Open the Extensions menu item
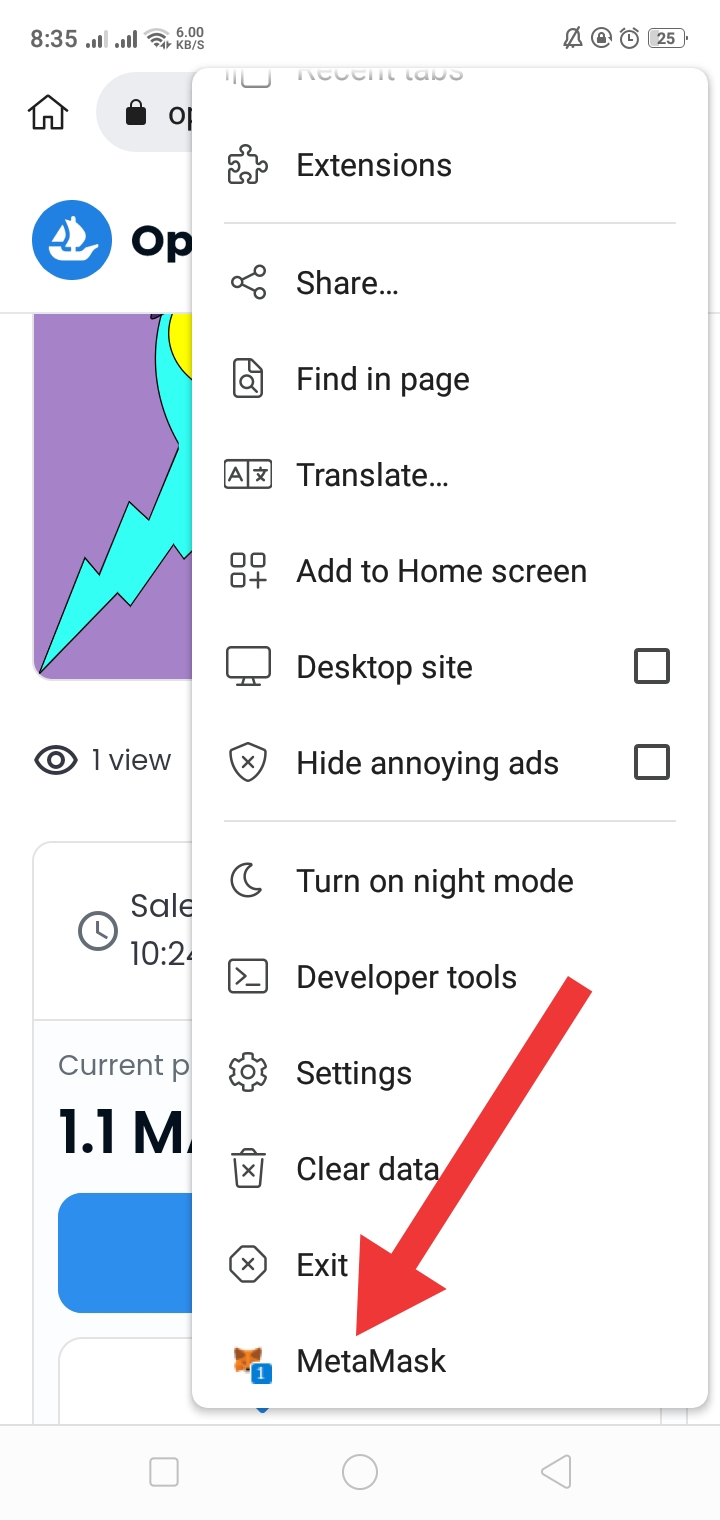 [x=374, y=165]
